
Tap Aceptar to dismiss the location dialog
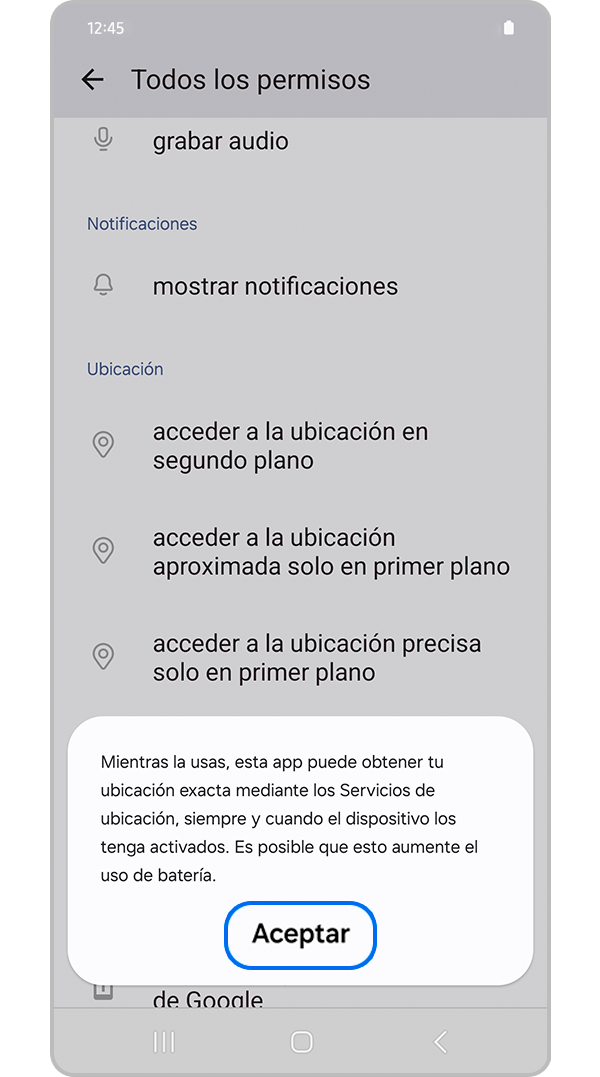pos(300,935)
